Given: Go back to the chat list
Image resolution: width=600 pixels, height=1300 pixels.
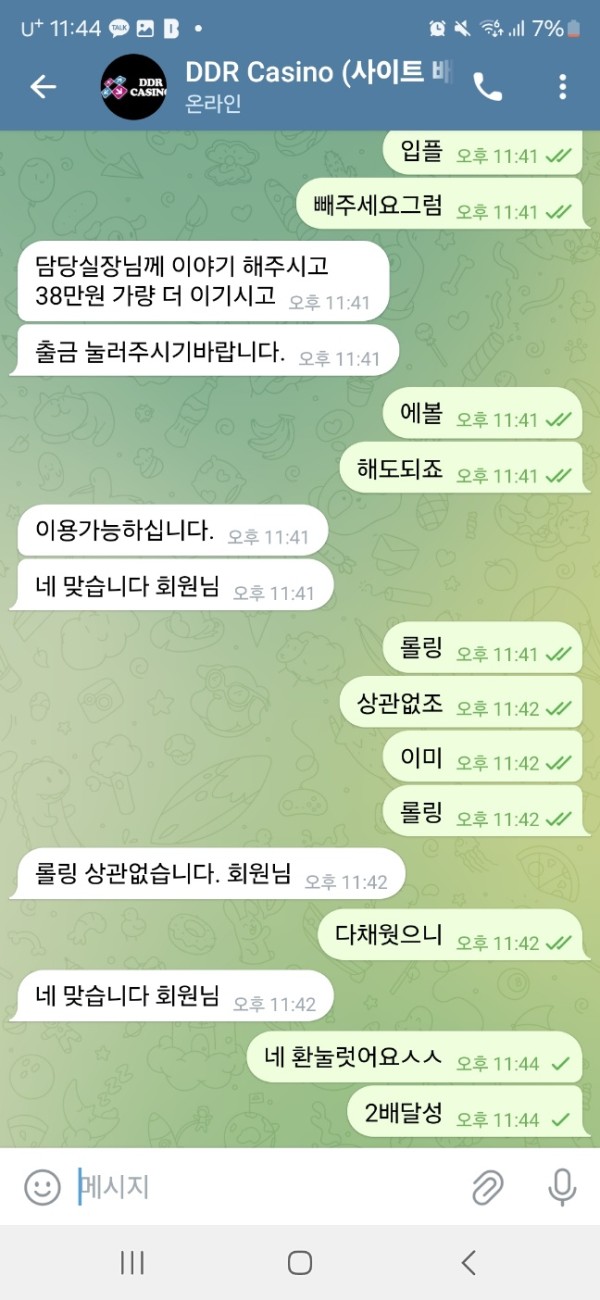Looking at the screenshot, I should 42,87.
